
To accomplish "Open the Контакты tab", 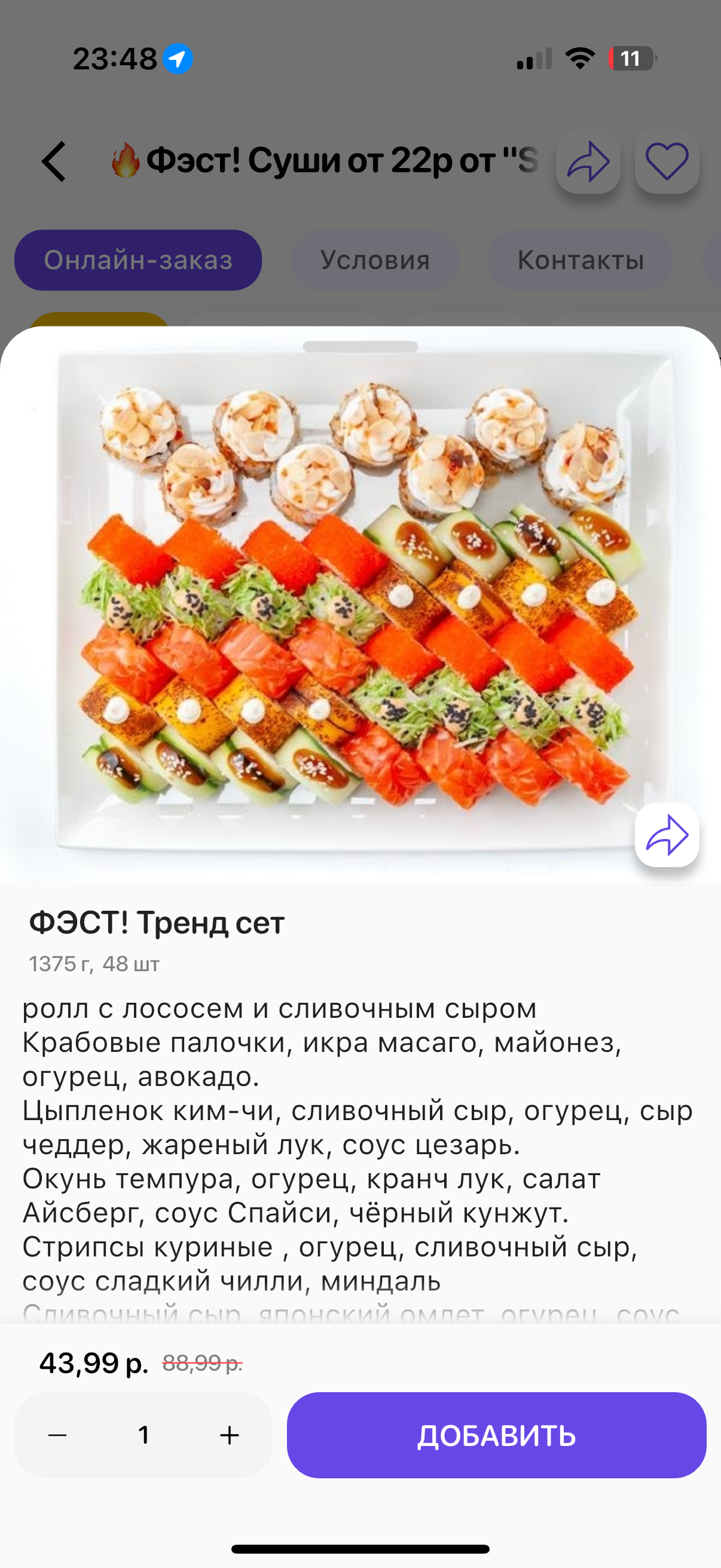I will coord(581,260).
